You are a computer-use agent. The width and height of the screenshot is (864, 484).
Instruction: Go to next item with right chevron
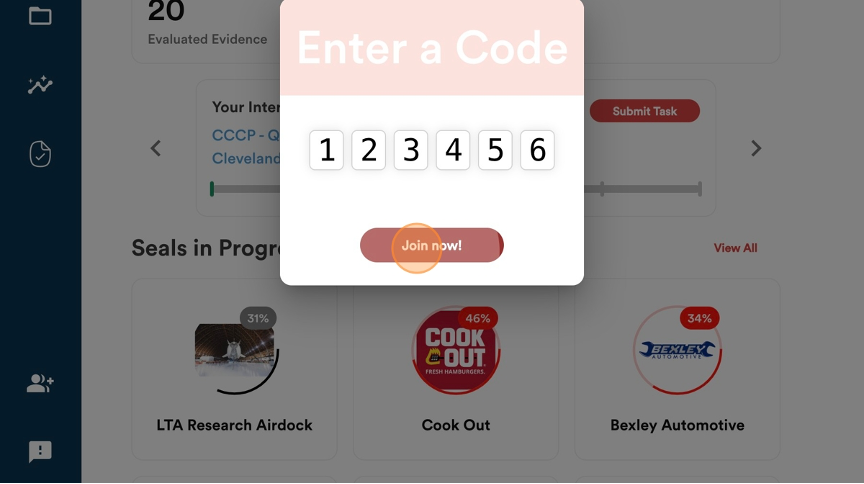point(756,148)
